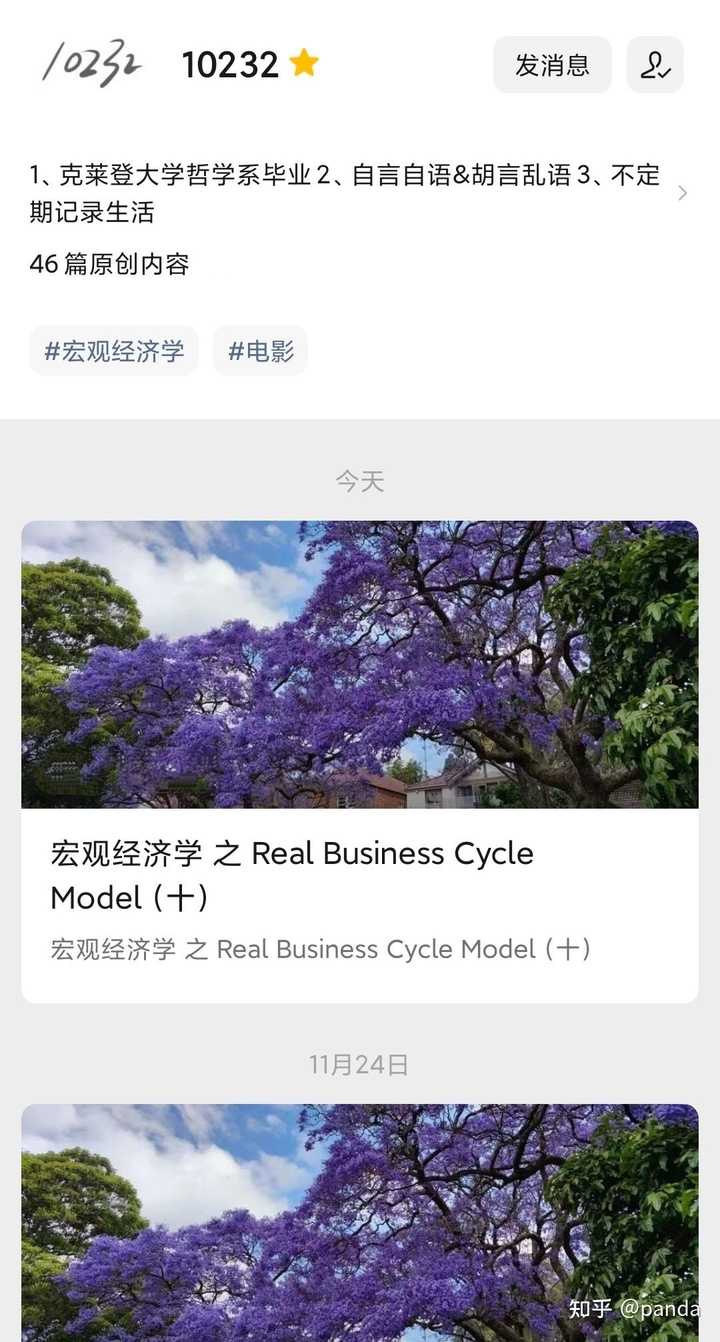
Task: Expand the profile bio with the right chevron
Action: [683, 192]
